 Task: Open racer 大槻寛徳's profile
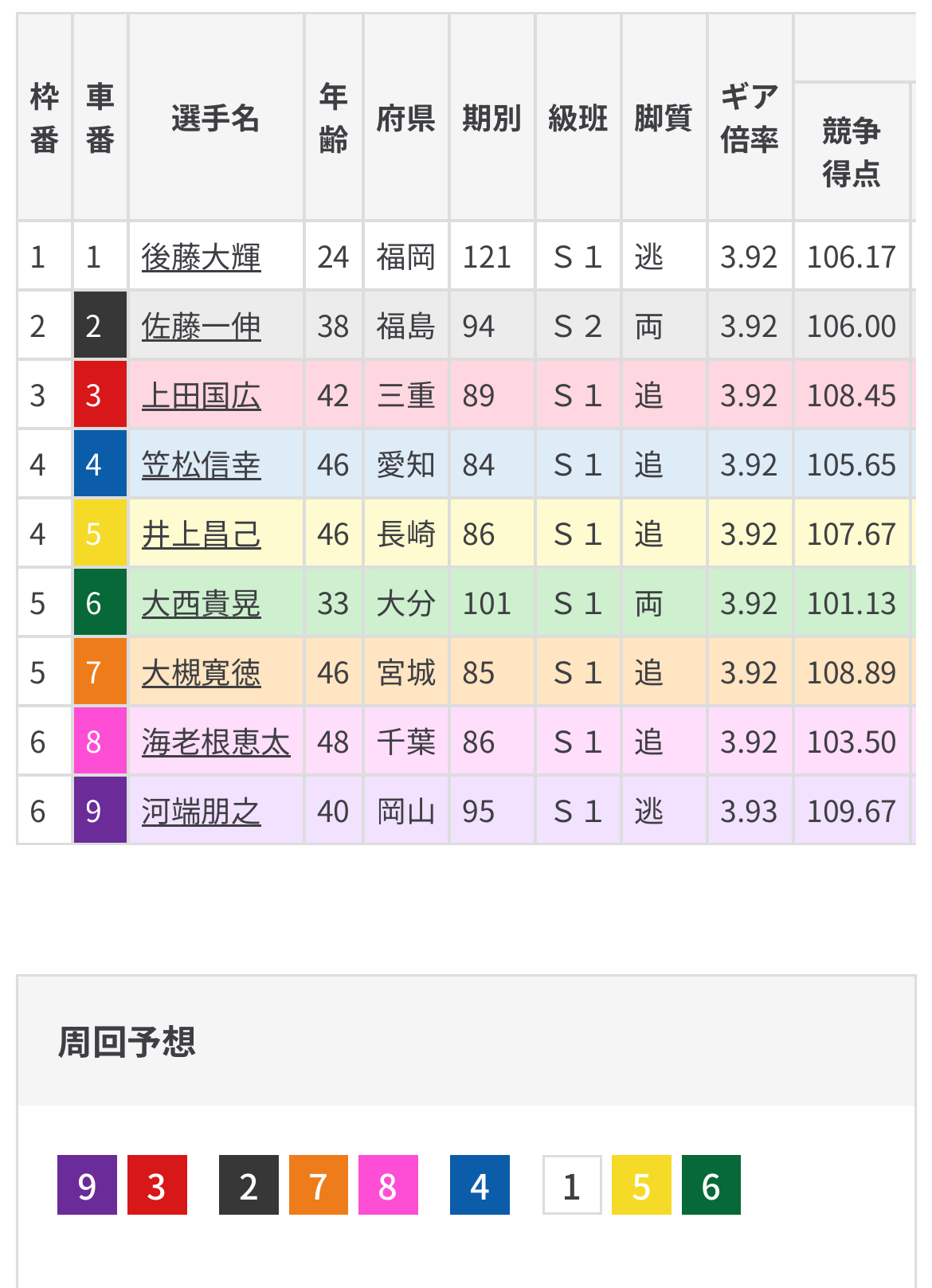(x=201, y=673)
